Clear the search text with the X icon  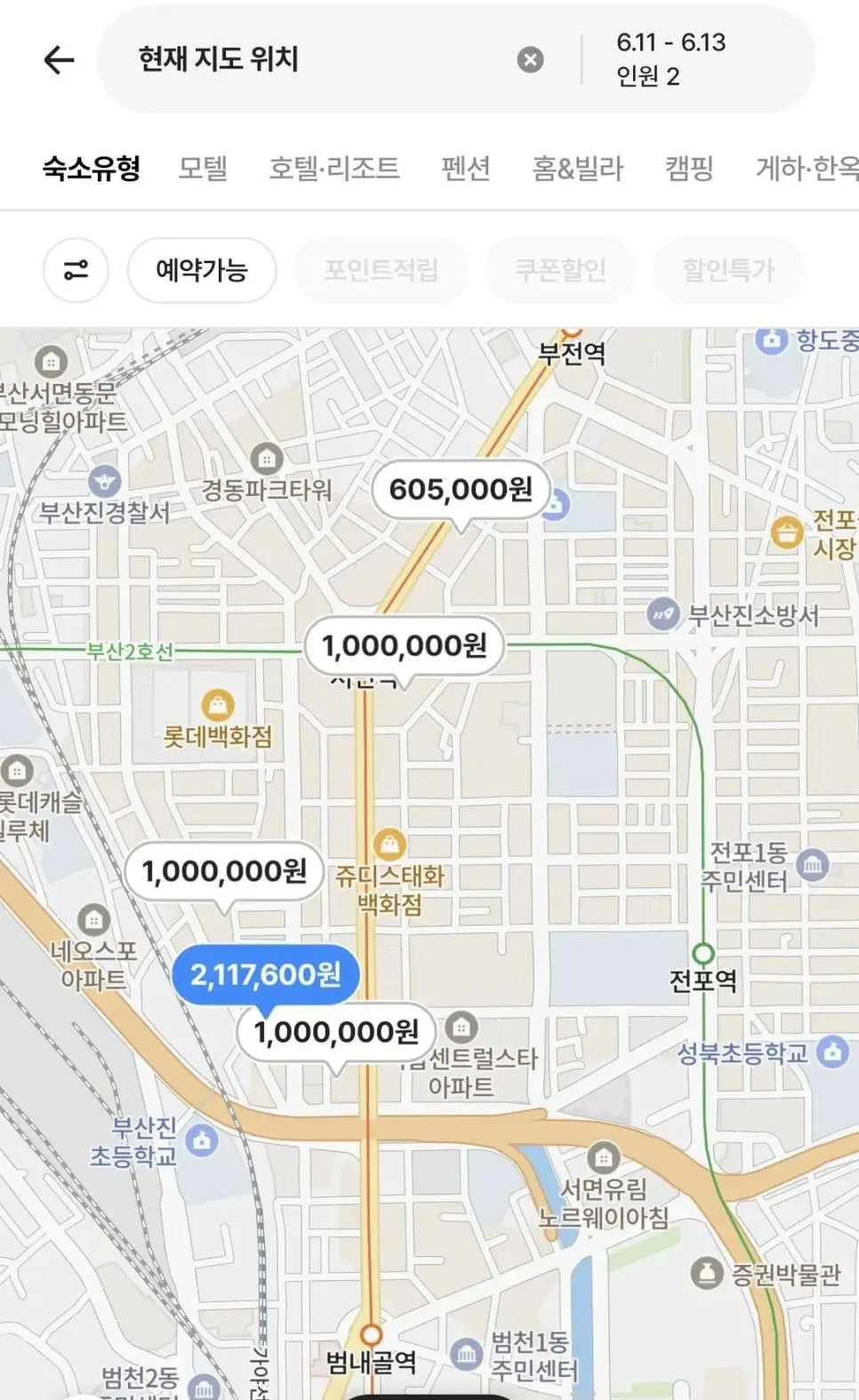pyautogui.click(x=531, y=60)
